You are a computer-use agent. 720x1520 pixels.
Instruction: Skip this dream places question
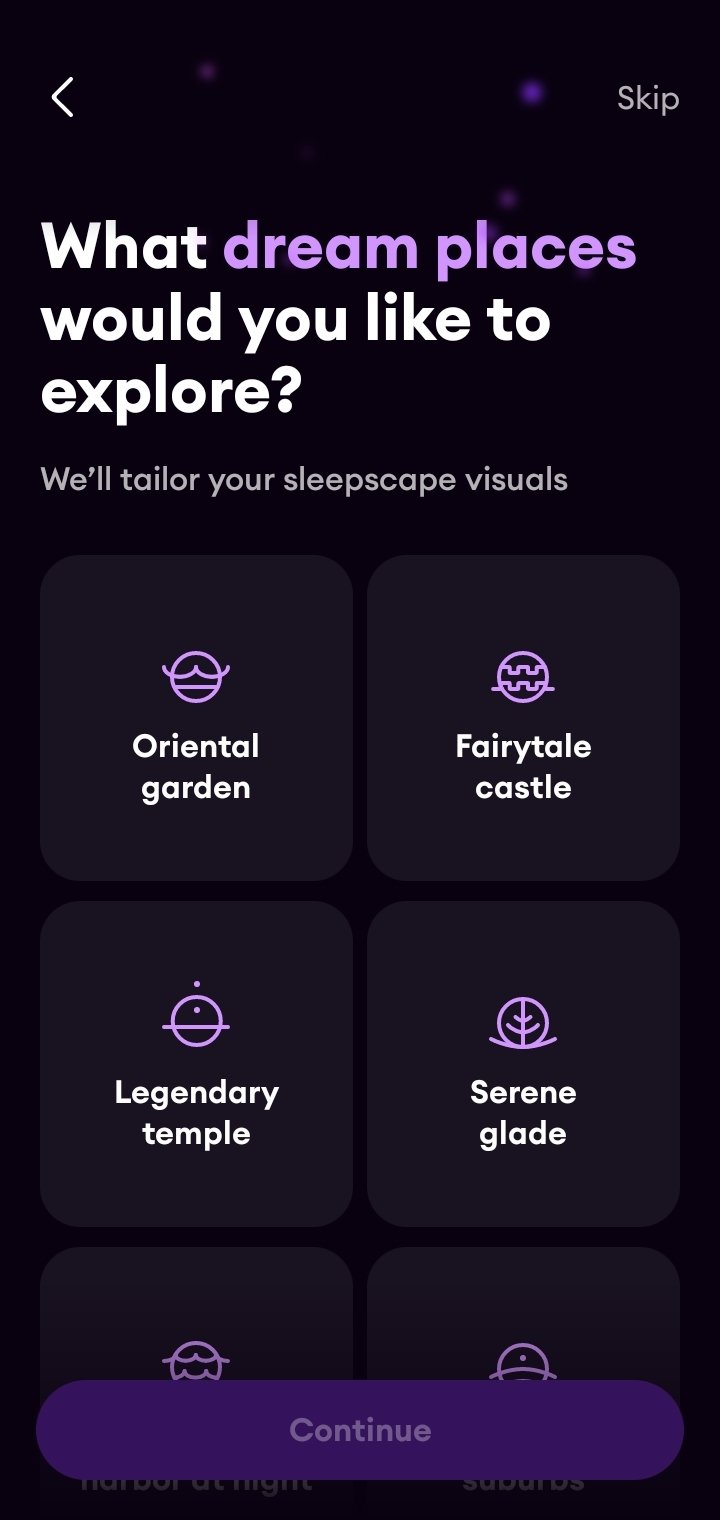[647, 99]
